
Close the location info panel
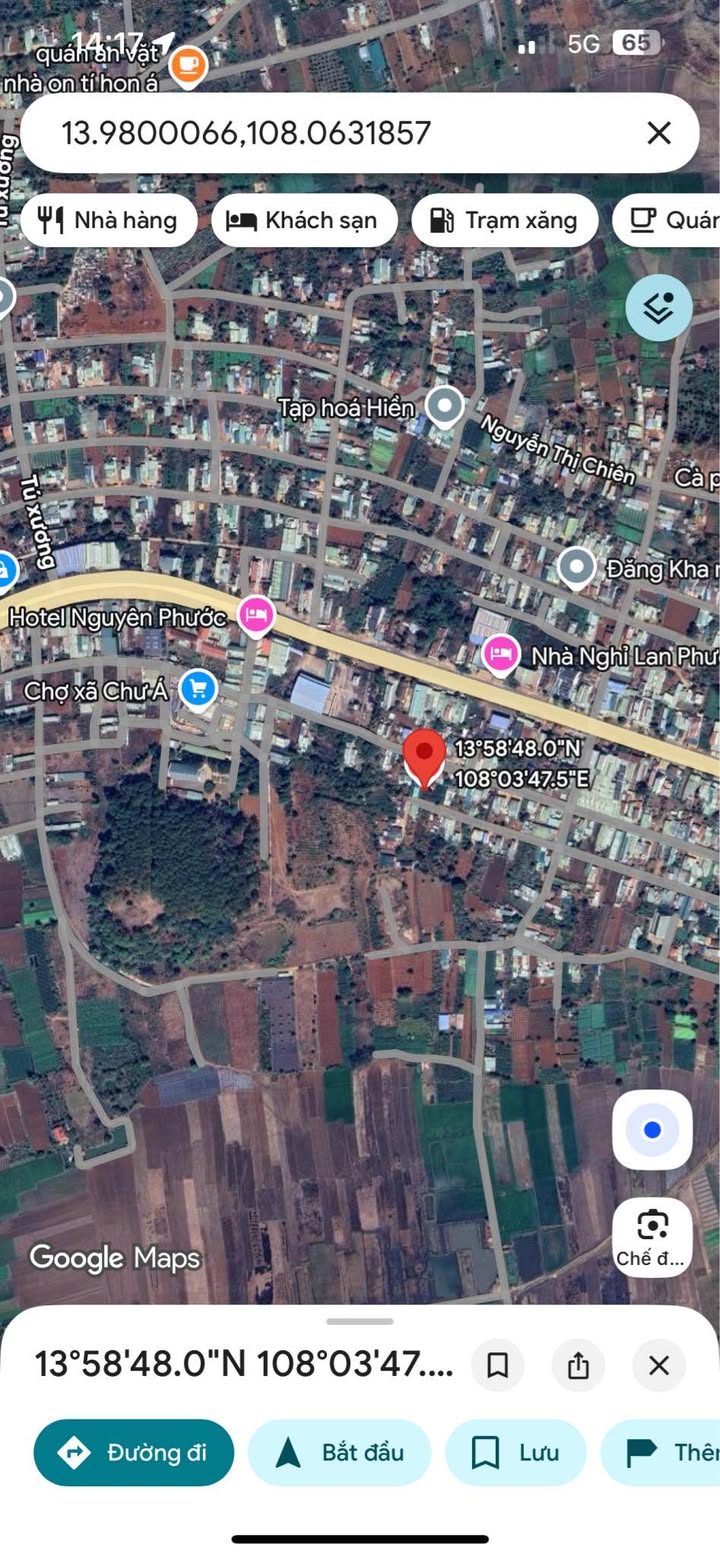[658, 1365]
